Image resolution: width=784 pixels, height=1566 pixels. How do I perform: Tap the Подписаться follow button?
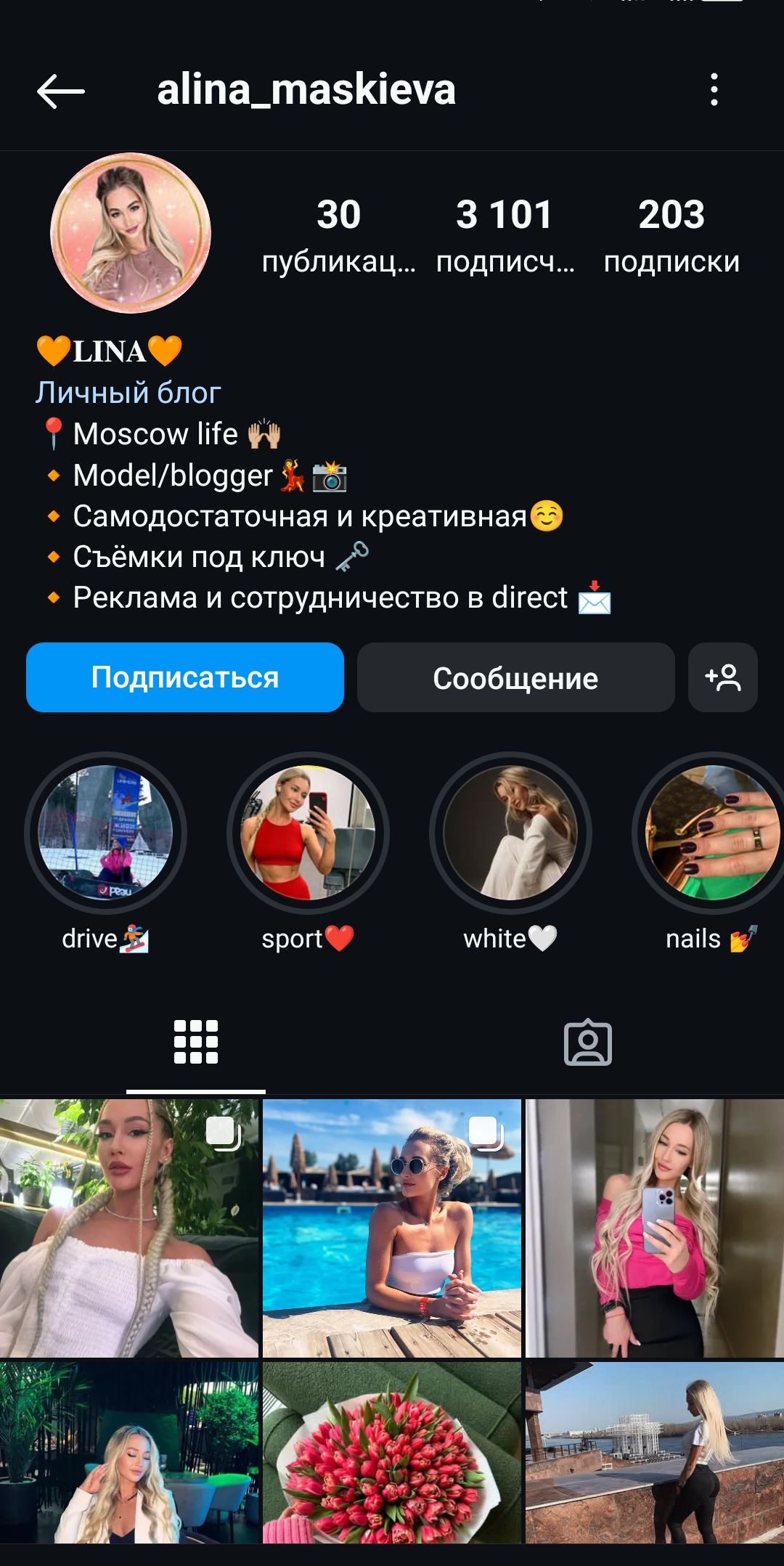[185, 677]
